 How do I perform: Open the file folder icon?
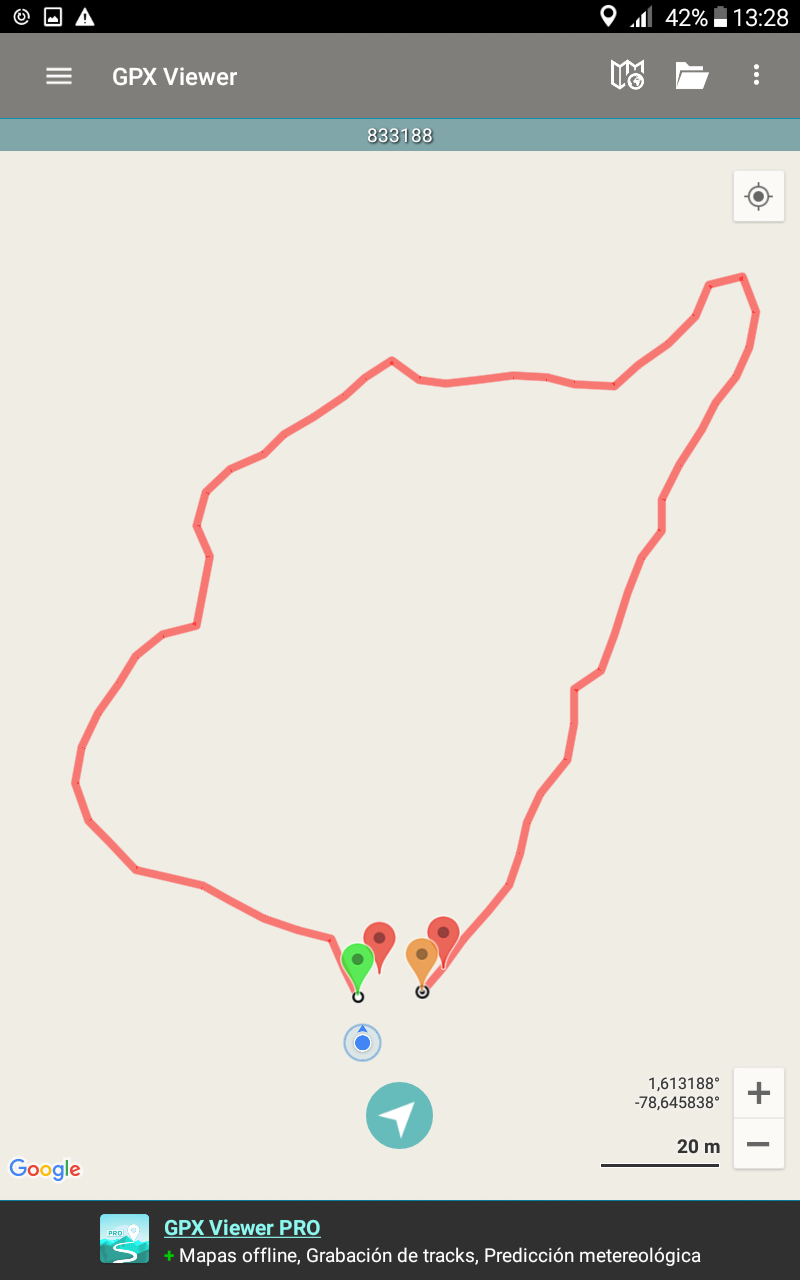[691, 75]
